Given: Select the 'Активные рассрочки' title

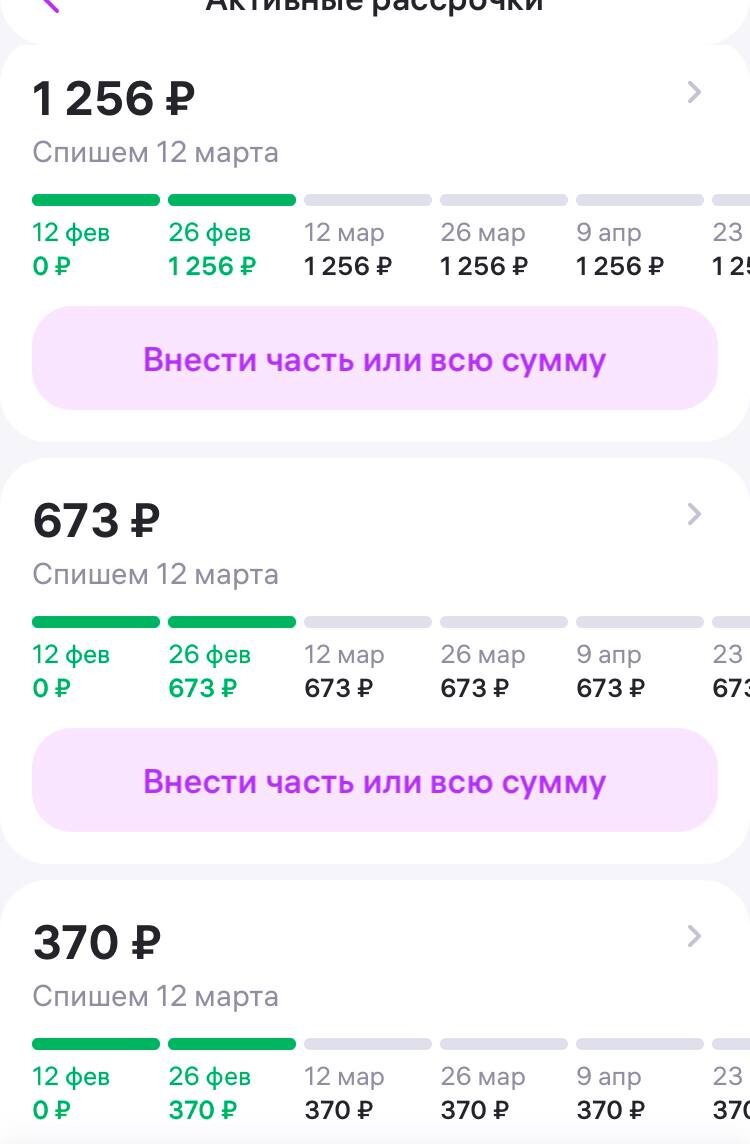Looking at the screenshot, I should point(373,8).
